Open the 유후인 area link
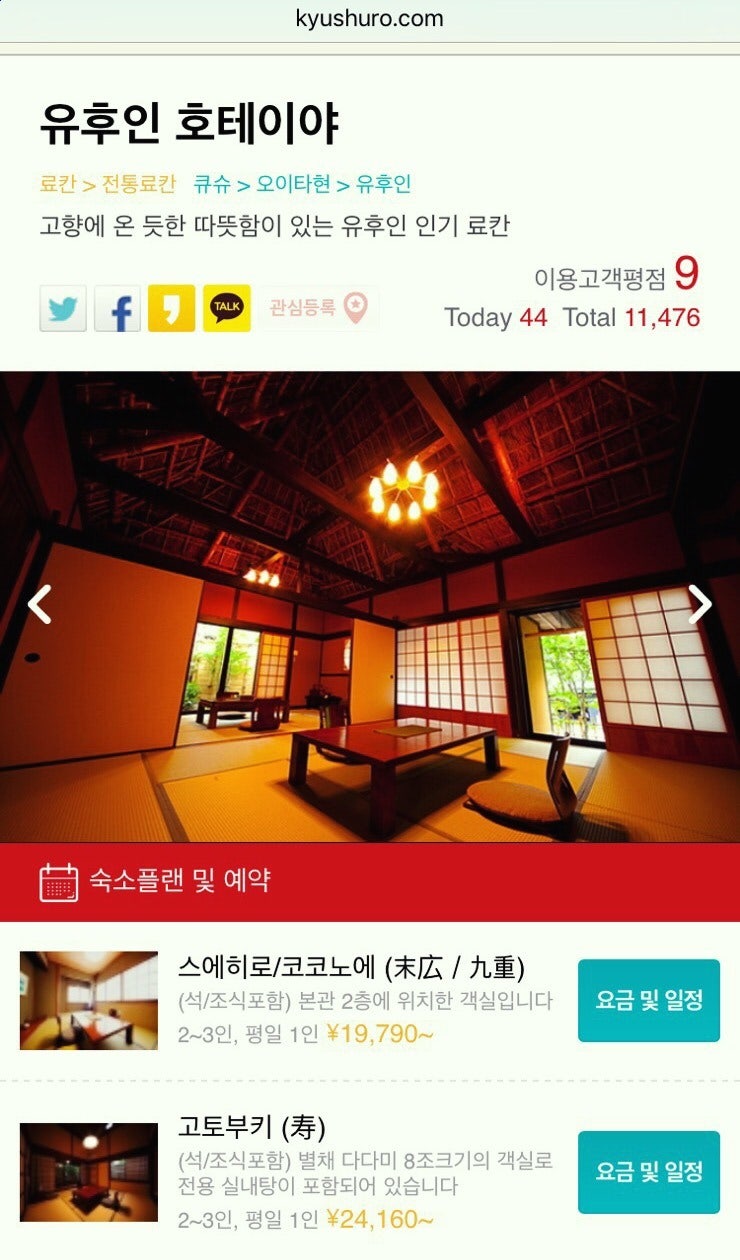Screen dimensions: 740x1260 click(x=383, y=184)
